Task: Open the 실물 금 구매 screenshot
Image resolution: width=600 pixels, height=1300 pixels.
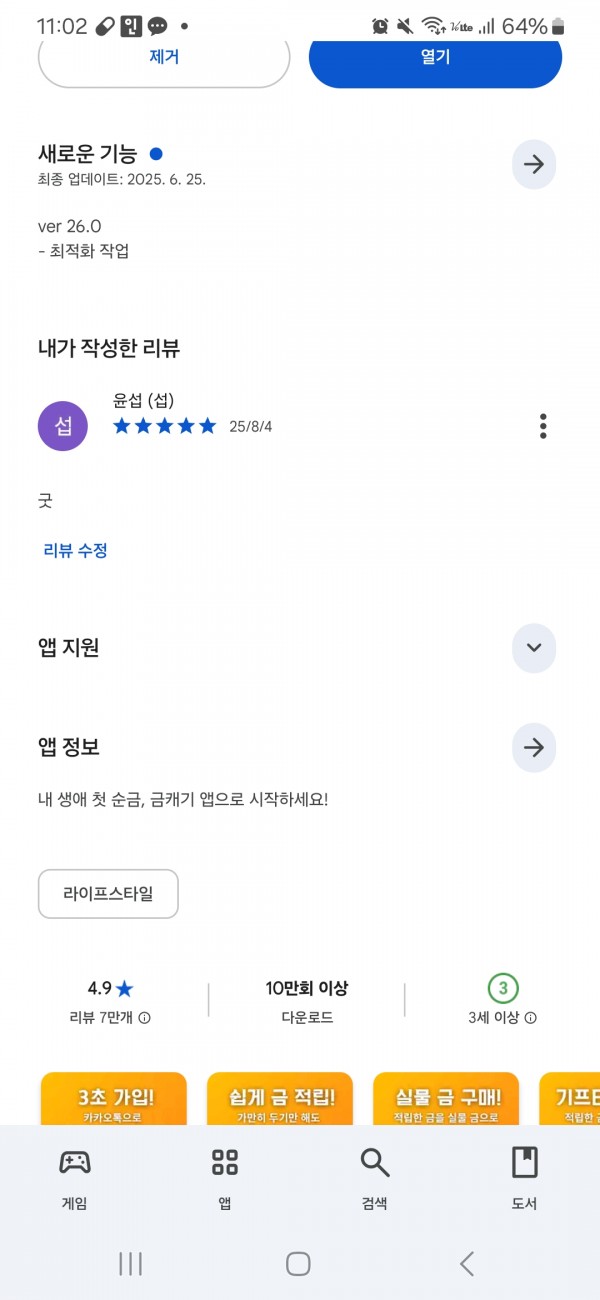Action: point(446,1098)
